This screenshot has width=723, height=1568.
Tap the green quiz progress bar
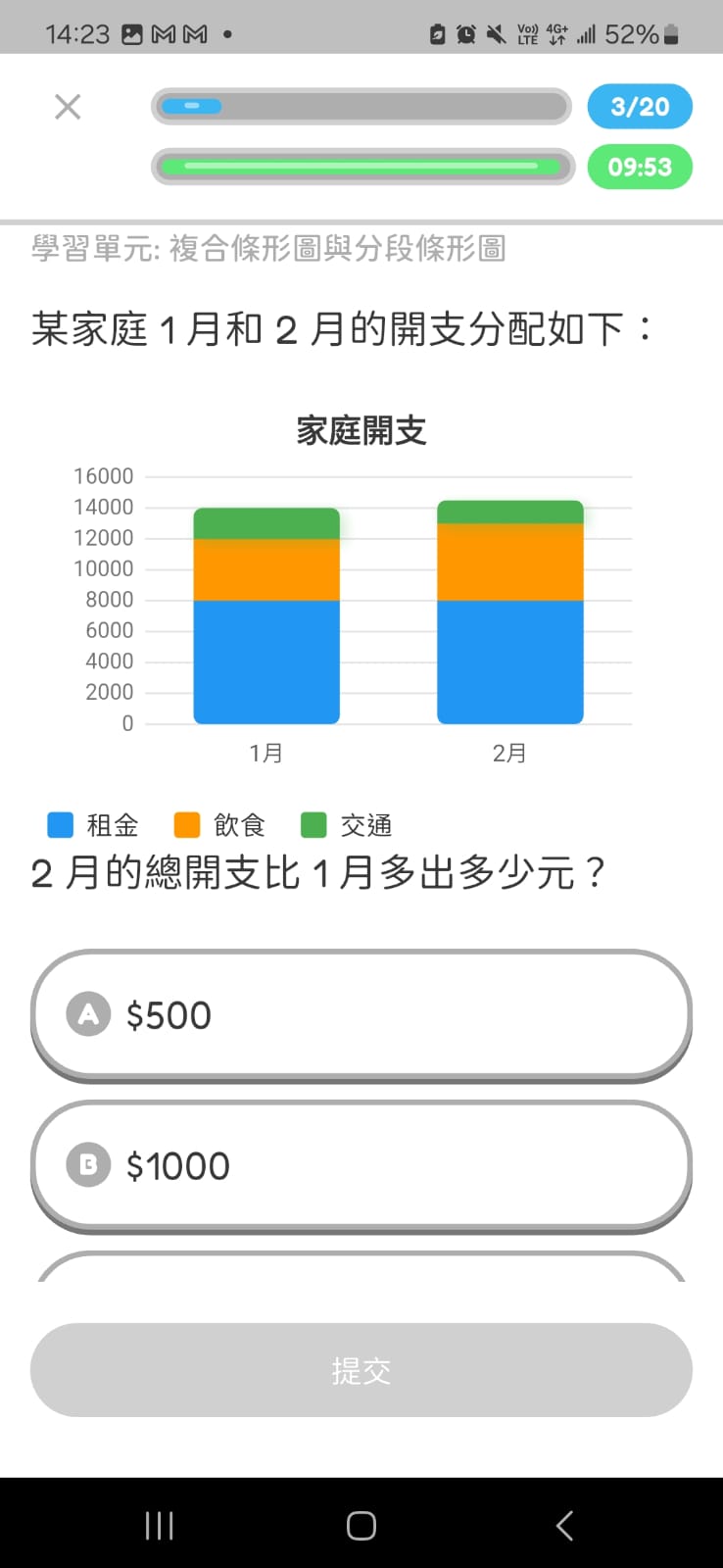tap(361, 167)
